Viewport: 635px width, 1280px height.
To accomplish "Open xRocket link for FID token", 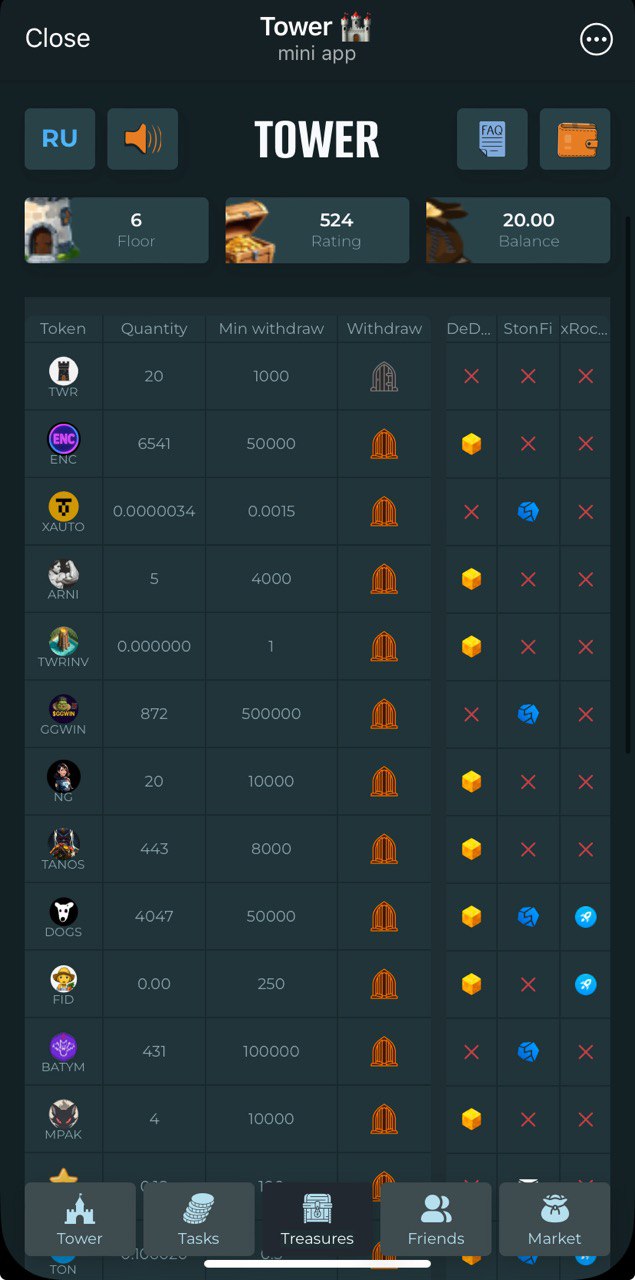I will tap(586, 984).
